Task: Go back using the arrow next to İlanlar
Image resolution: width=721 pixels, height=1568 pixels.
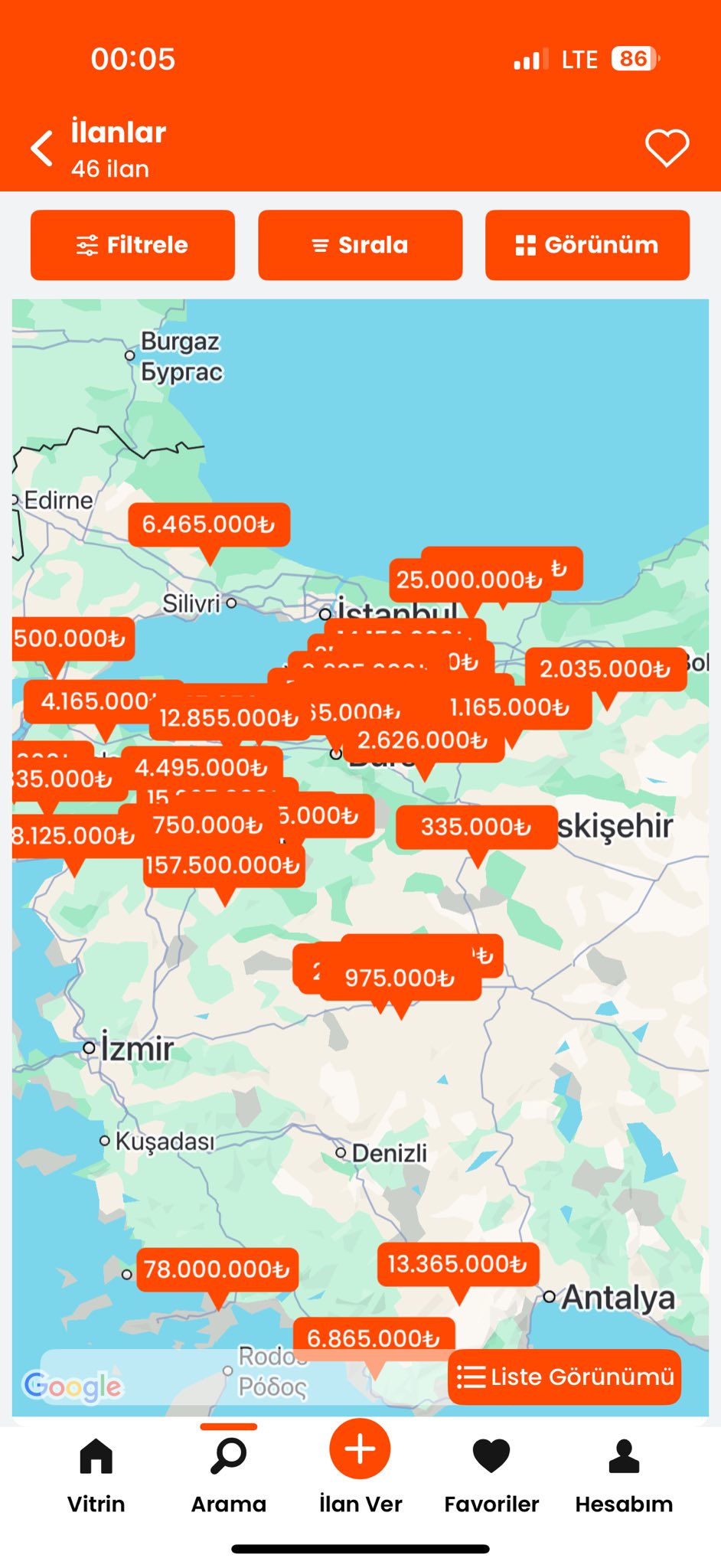Action: pos(42,148)
